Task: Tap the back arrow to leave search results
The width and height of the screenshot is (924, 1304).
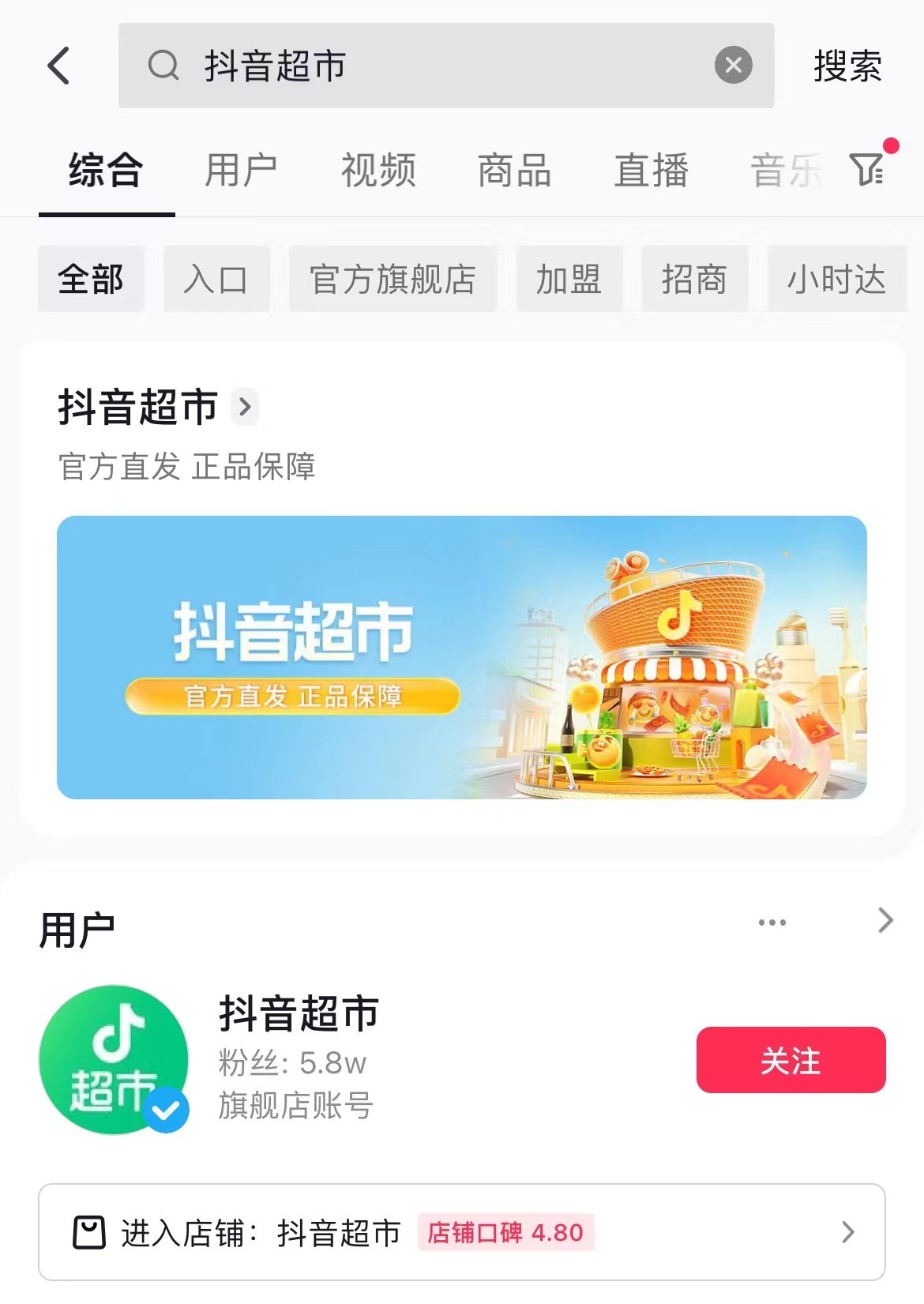Action: click(x=58, y=66)
